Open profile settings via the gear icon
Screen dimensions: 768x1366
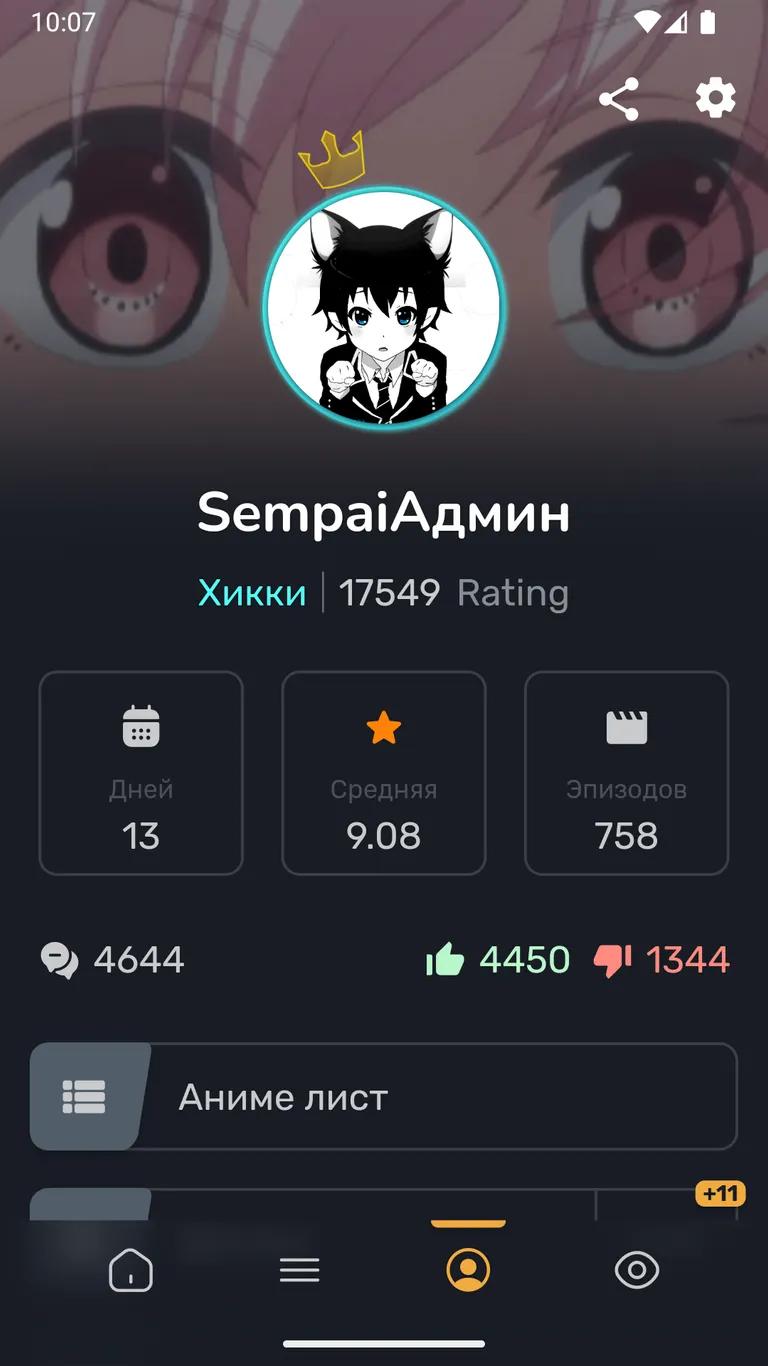click(x=713, y=98)
